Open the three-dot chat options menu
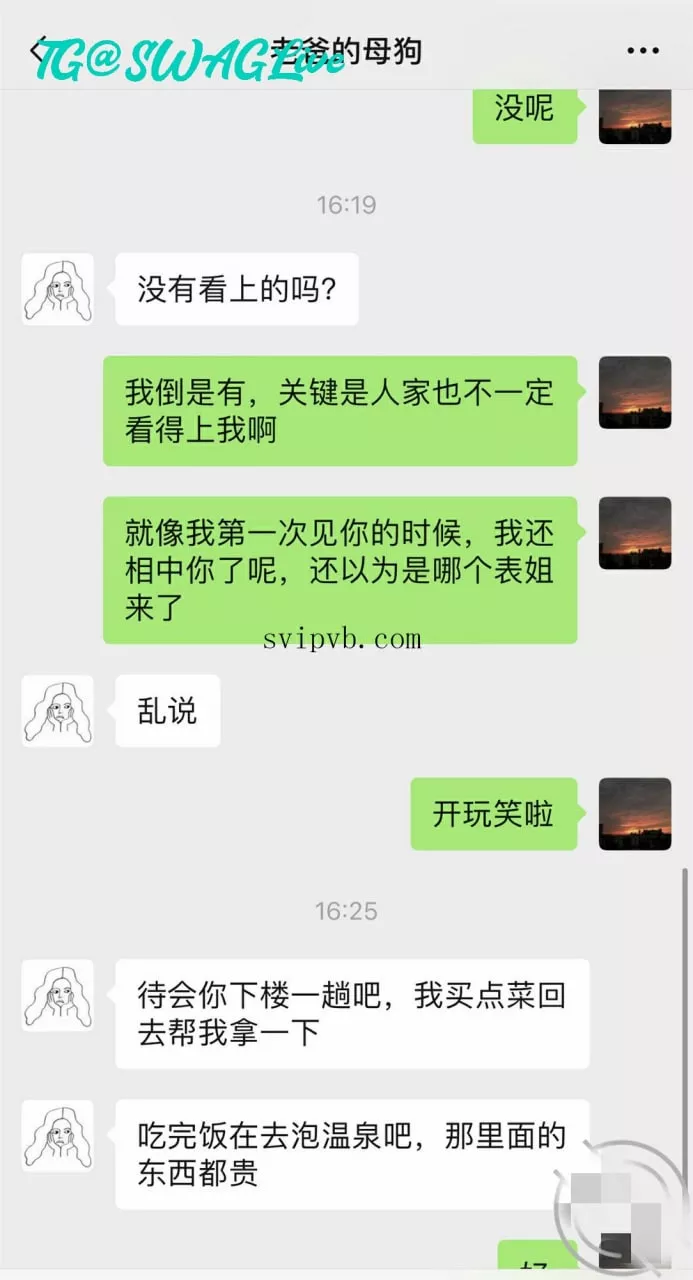The image size is (693, 1280). point(643,50)
